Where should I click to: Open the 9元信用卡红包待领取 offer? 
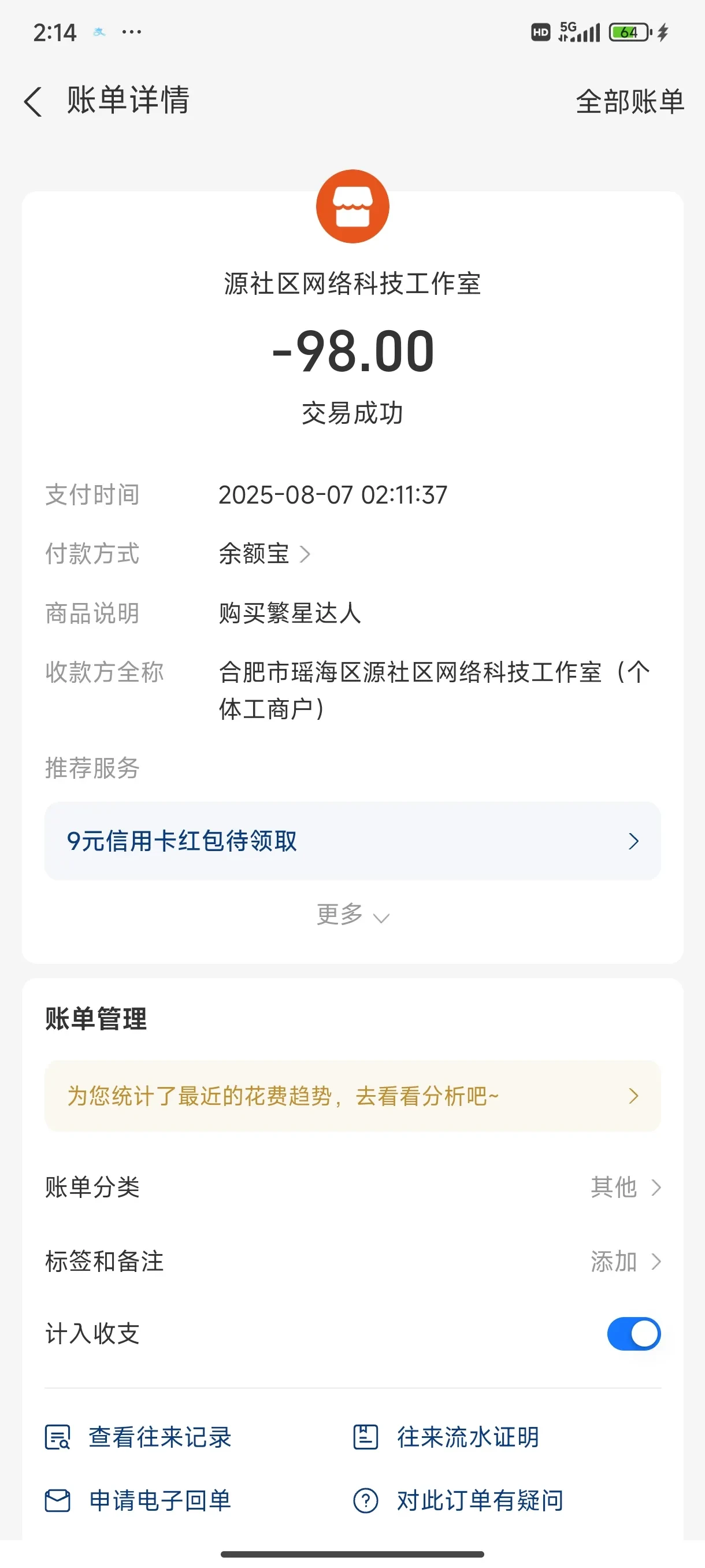point(352,841)
